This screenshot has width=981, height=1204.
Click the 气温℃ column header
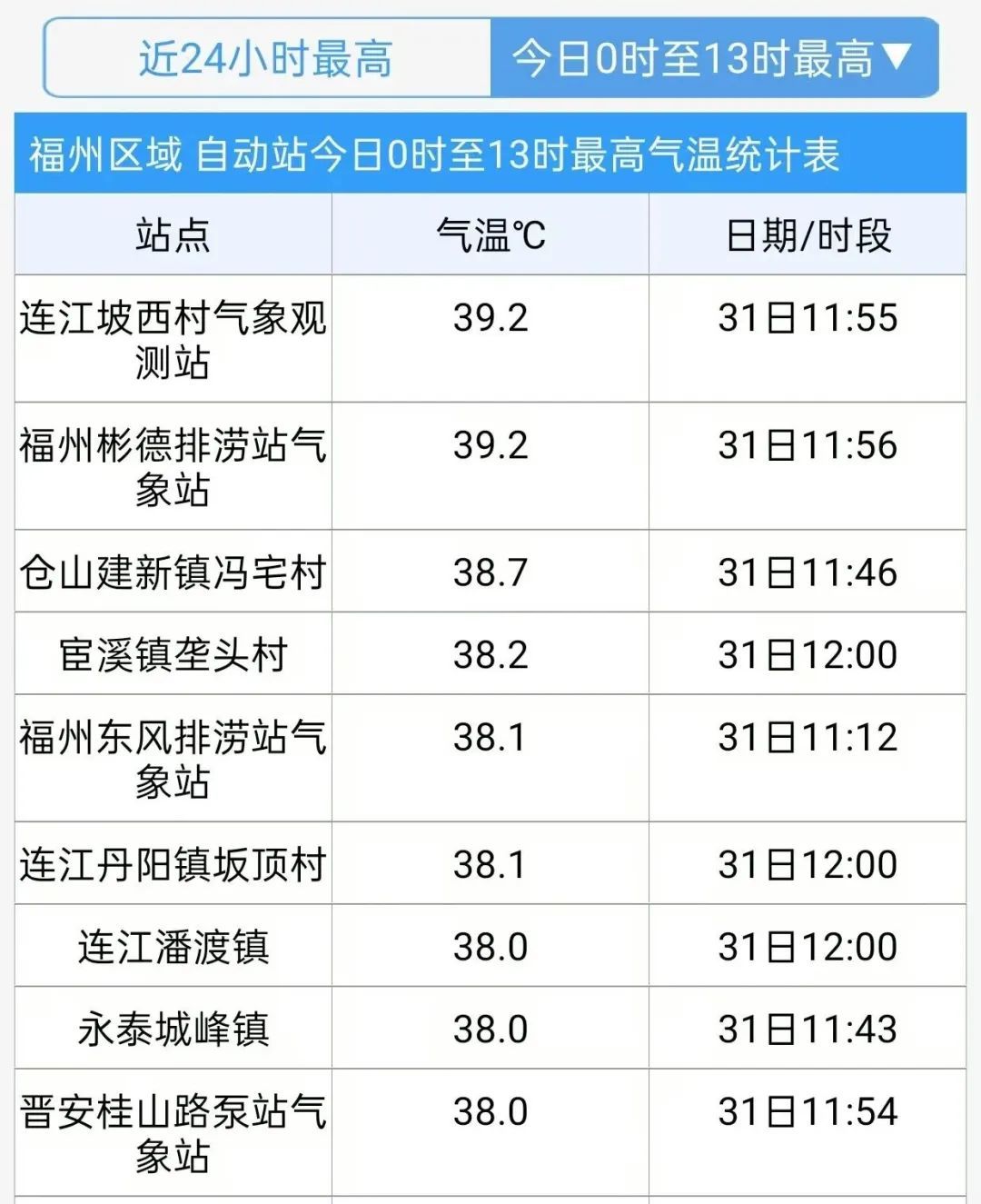tap(490, 234)
